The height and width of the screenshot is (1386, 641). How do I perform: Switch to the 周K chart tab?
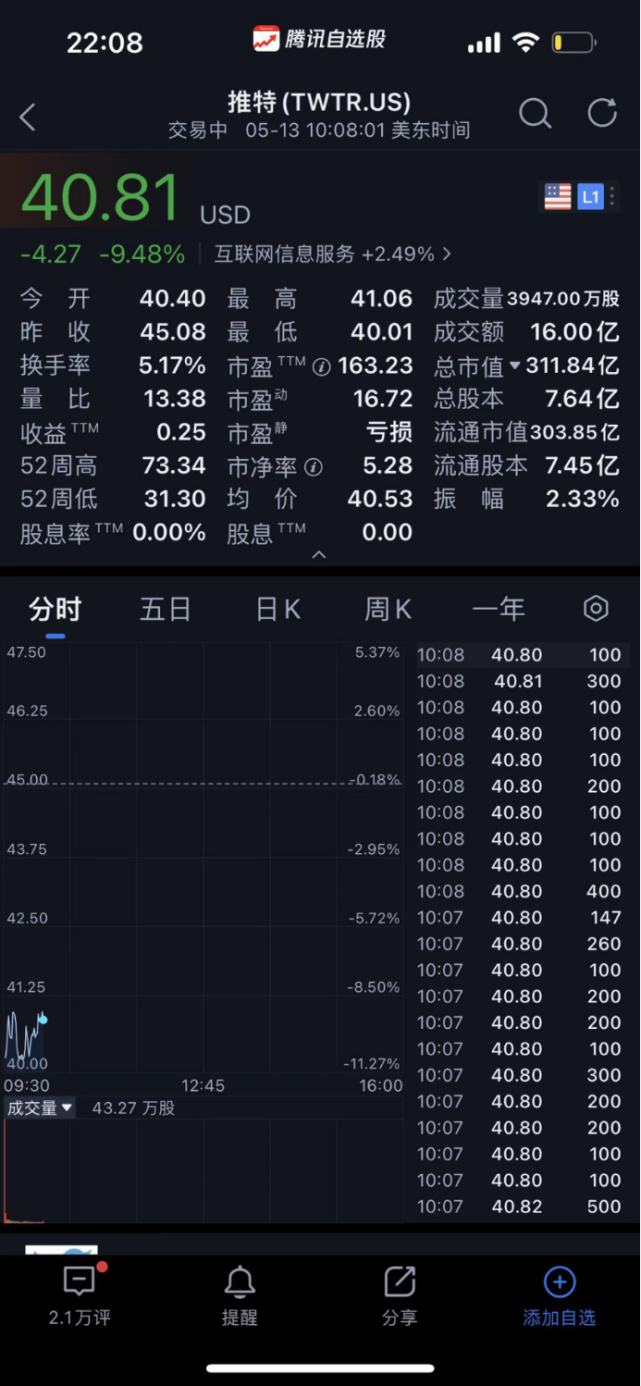coord(388,609)
